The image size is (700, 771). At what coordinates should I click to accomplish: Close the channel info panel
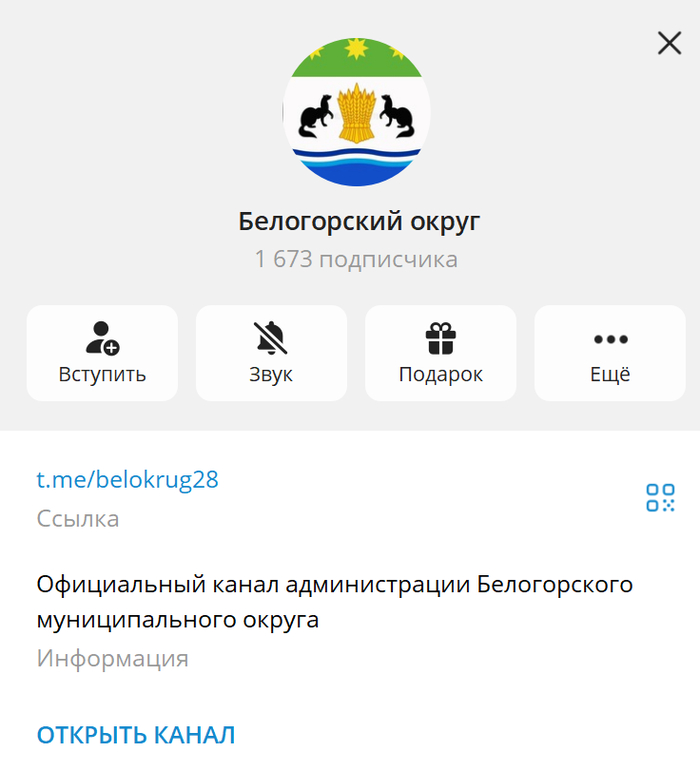[669, 42]
